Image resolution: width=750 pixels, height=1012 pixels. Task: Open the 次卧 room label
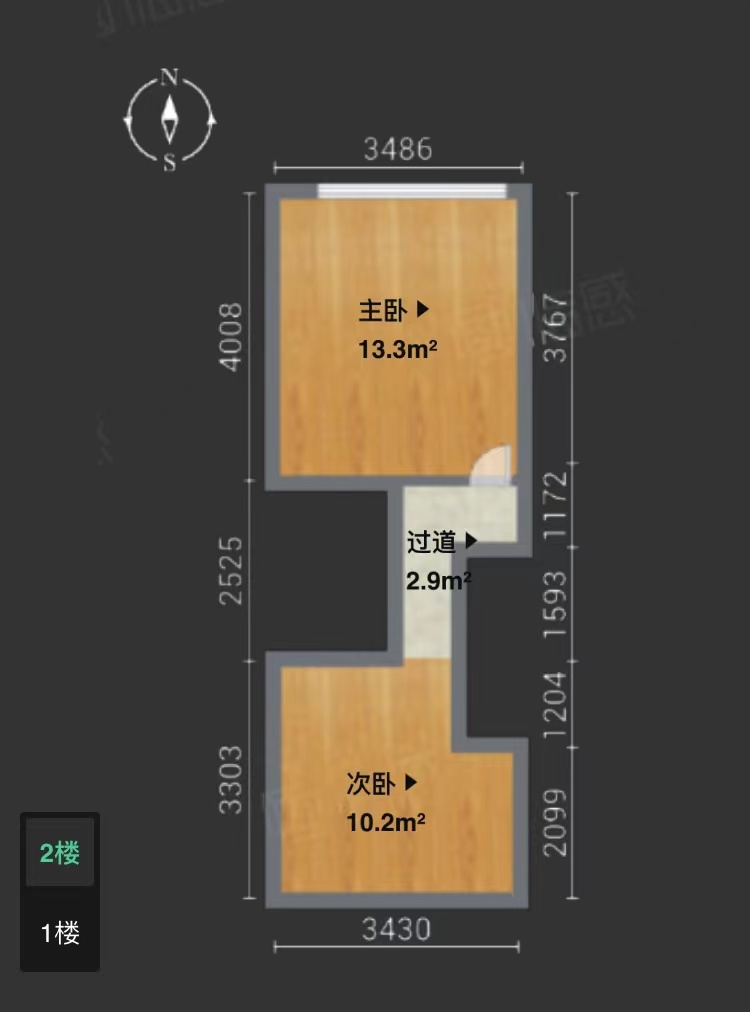pyautogui.click(x=382, y=784)
